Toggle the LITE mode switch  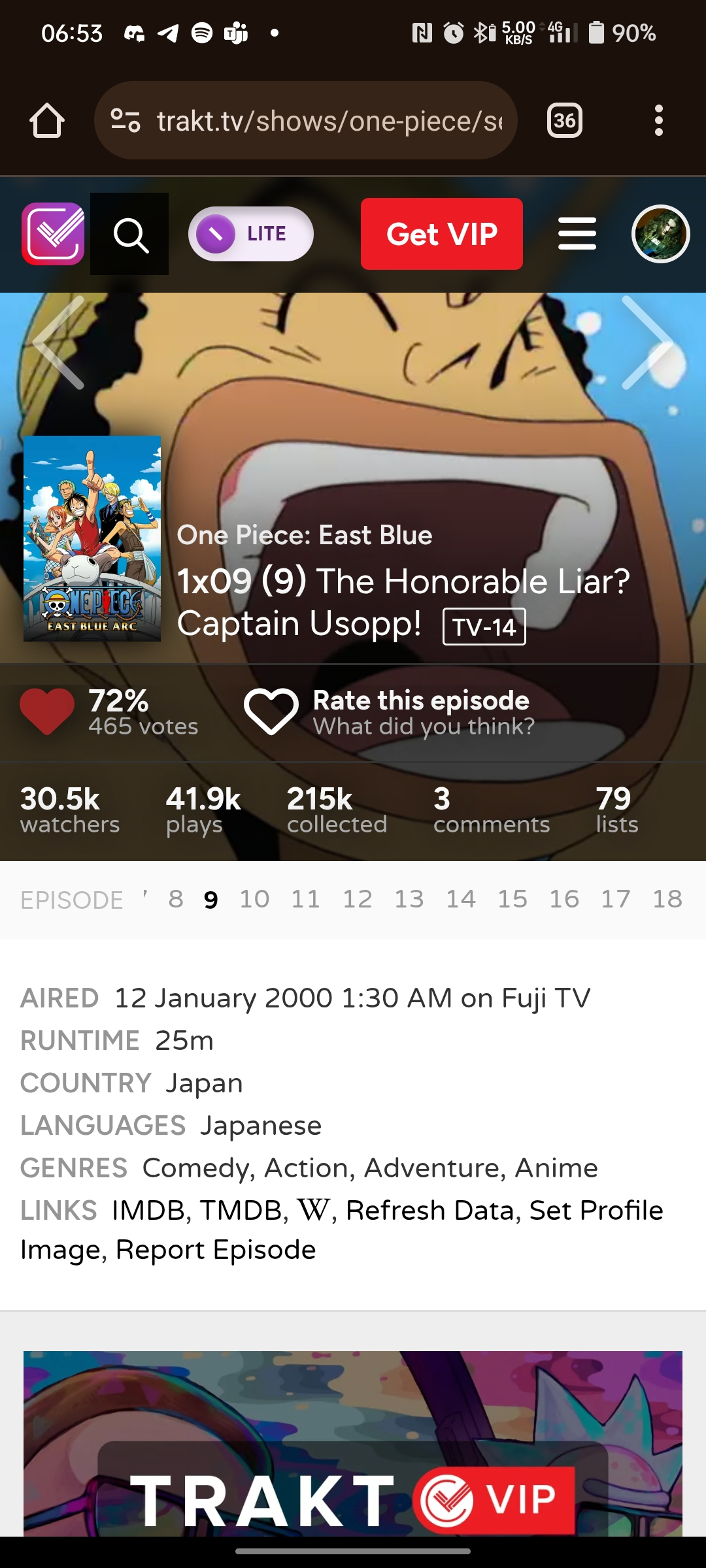pyautogui.click(x=250, y=234)
